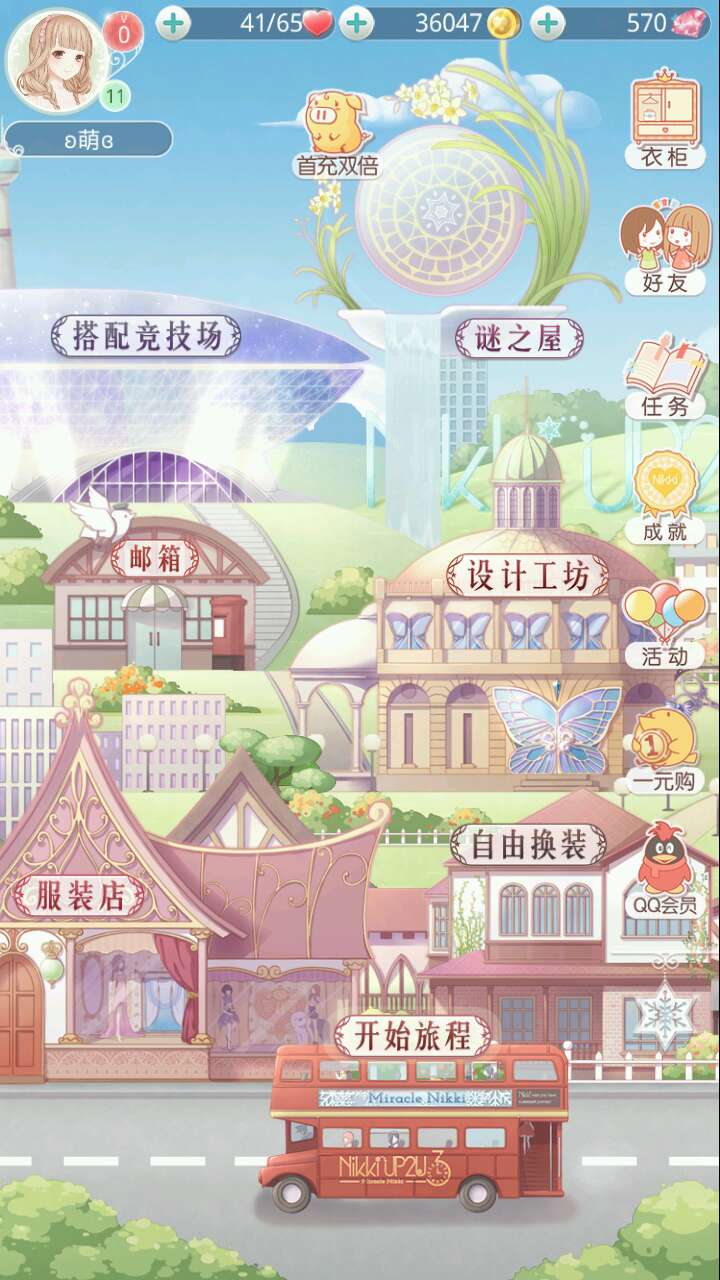720x1280 pixels.
Task: Go to the 设计工坊 design workshop
Action: click(526, 576)
